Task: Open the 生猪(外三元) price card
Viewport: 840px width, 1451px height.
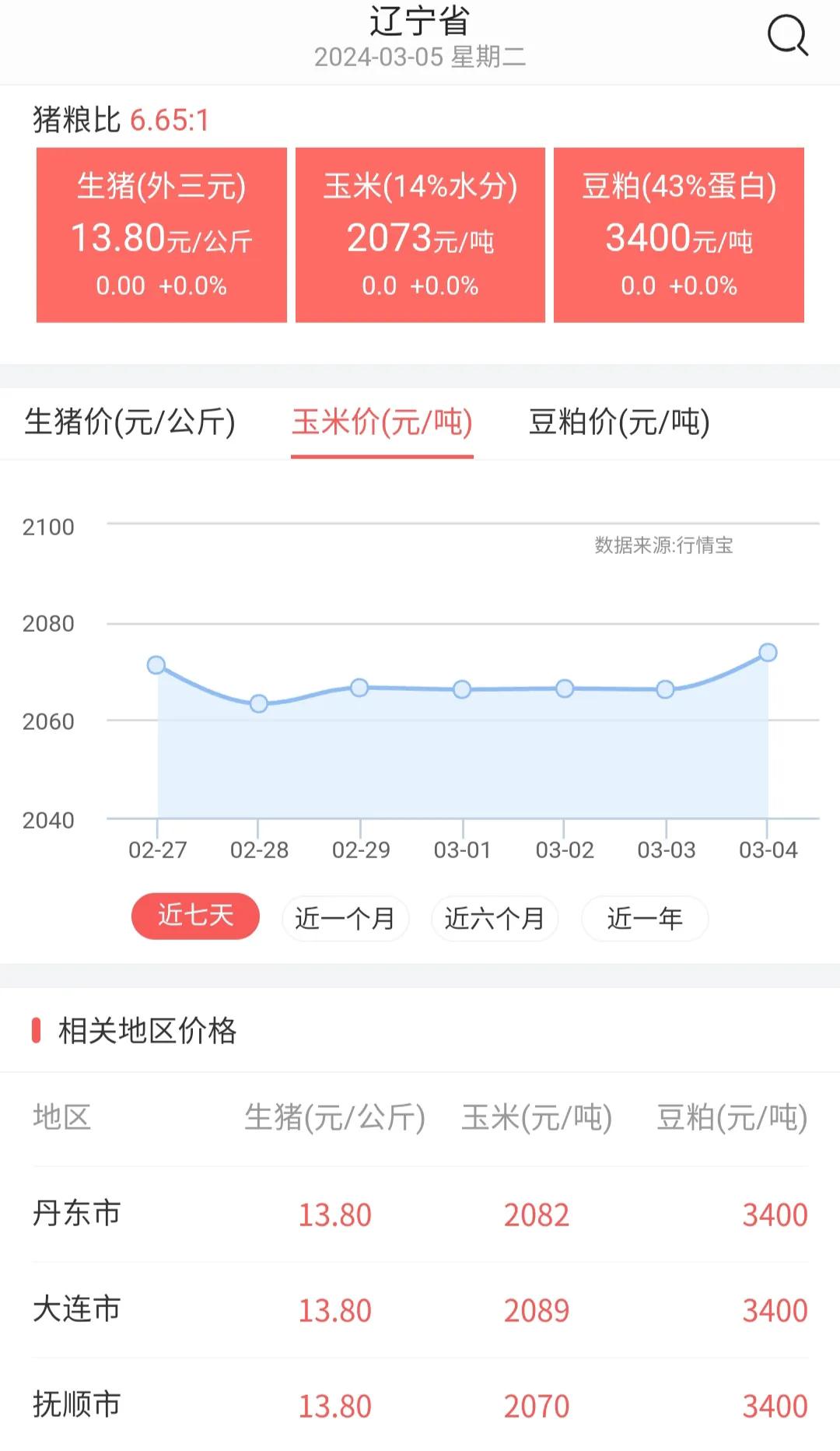Action: (162, 235)
